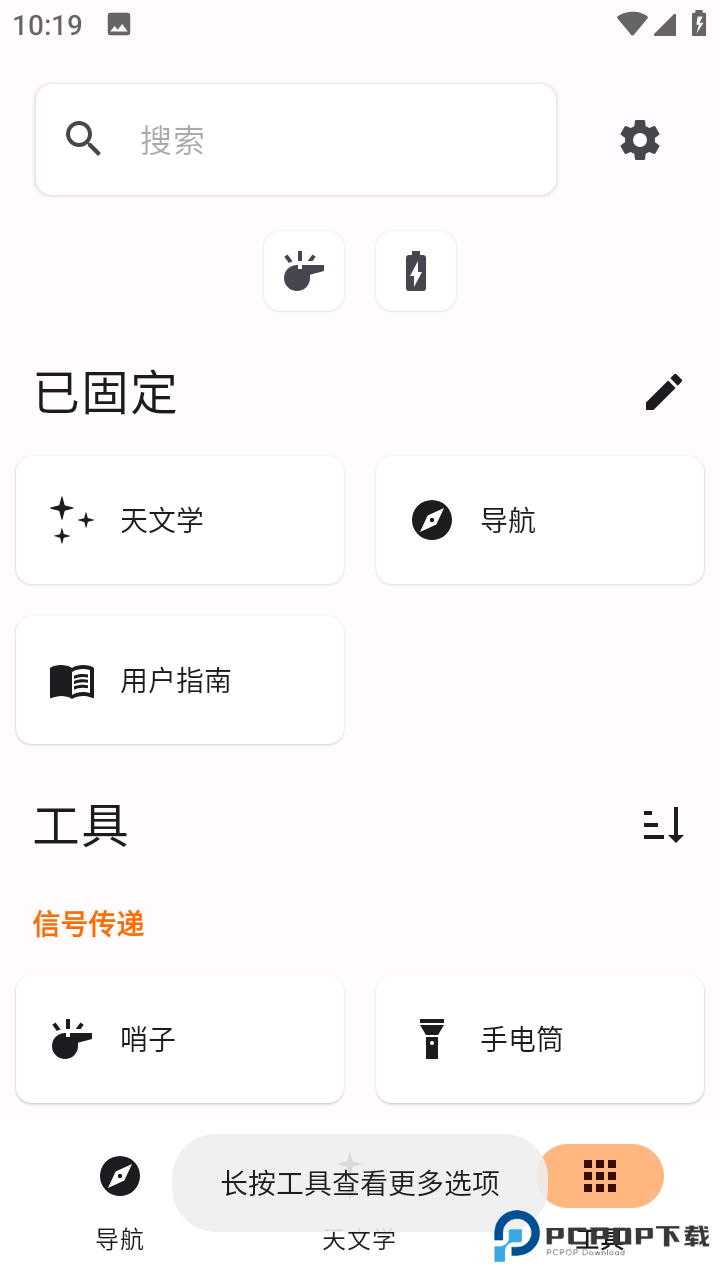Open the settings gear menu

click(639, 139)
